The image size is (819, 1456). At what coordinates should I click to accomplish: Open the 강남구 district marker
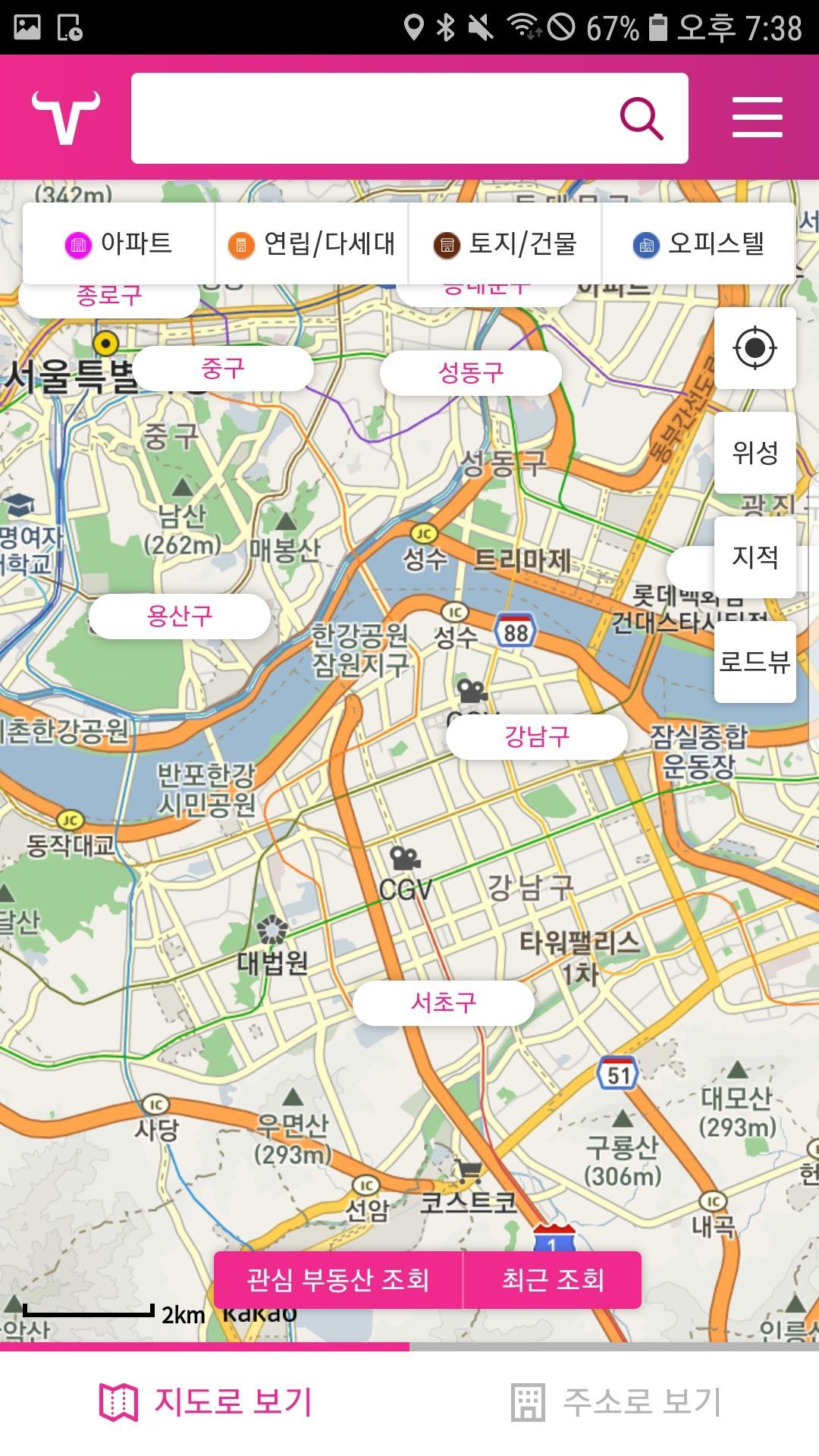(537, 736)
